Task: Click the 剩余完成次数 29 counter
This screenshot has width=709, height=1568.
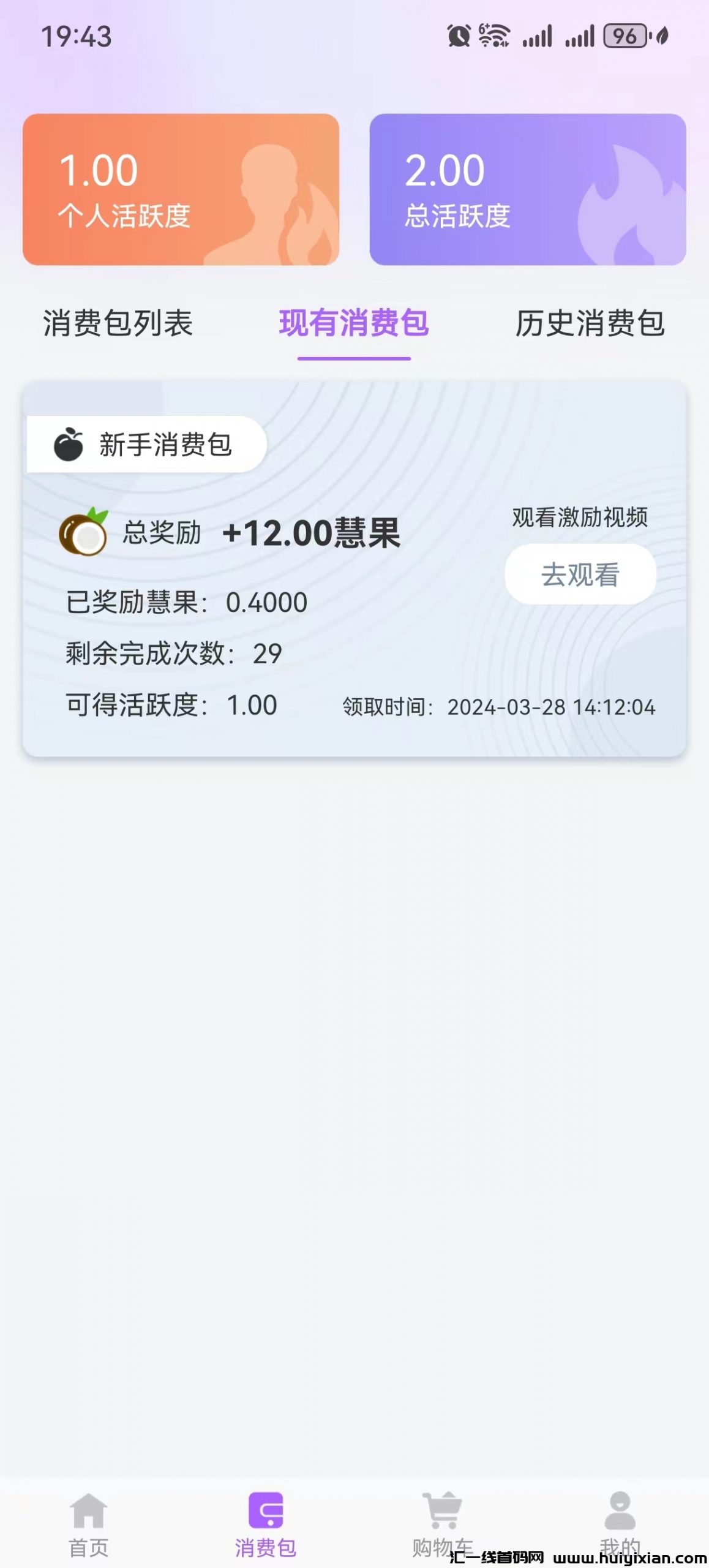Action: click(x=171, y=654)
